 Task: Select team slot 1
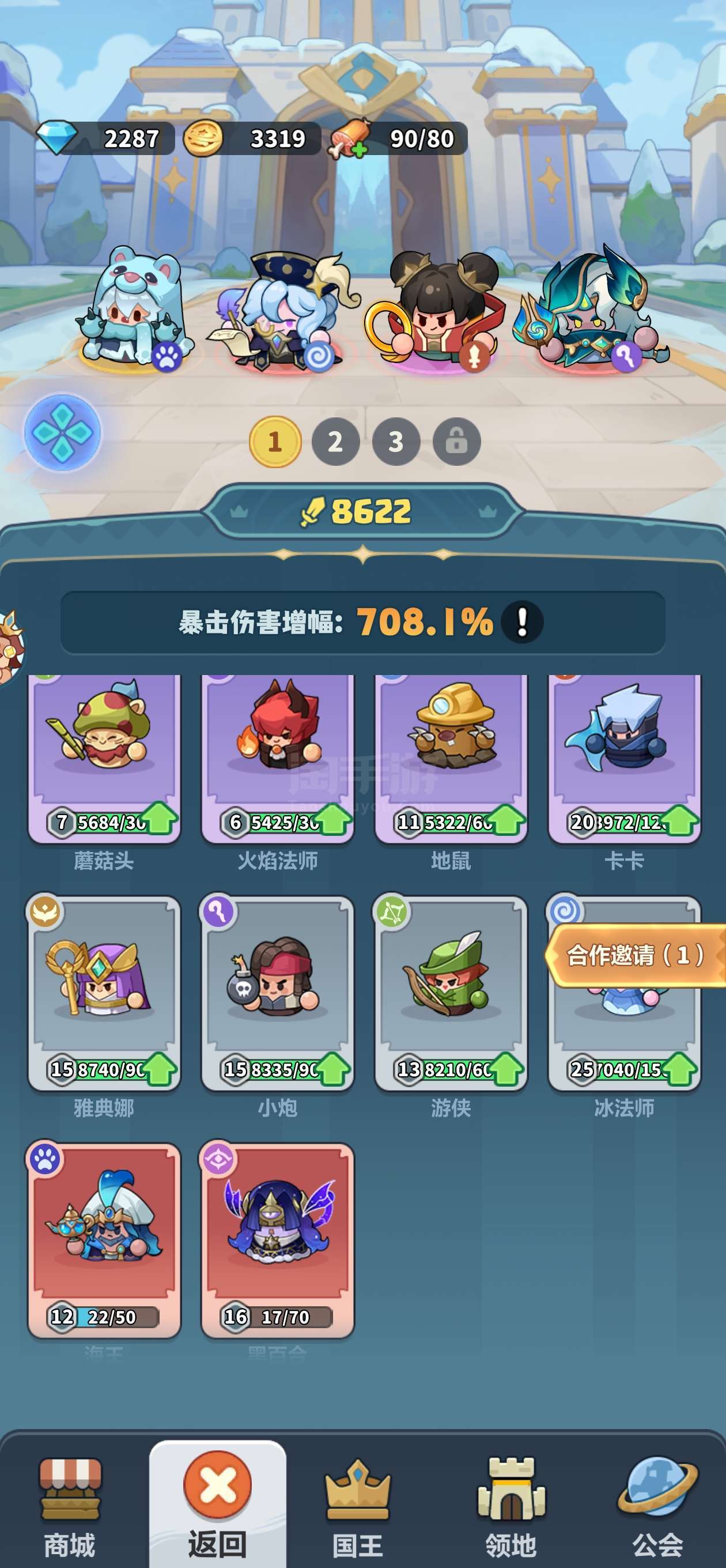[x=275, y=442]
